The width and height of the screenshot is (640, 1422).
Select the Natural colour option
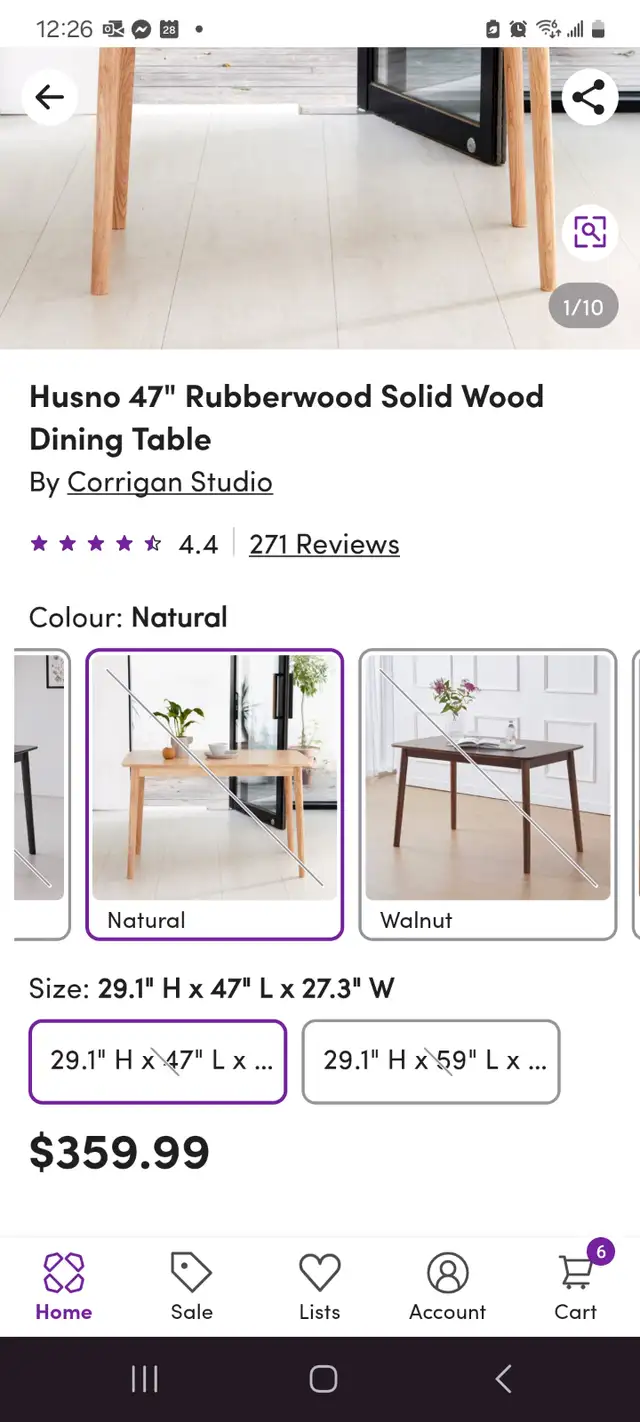pyautogui.click(x=215, y=795)
